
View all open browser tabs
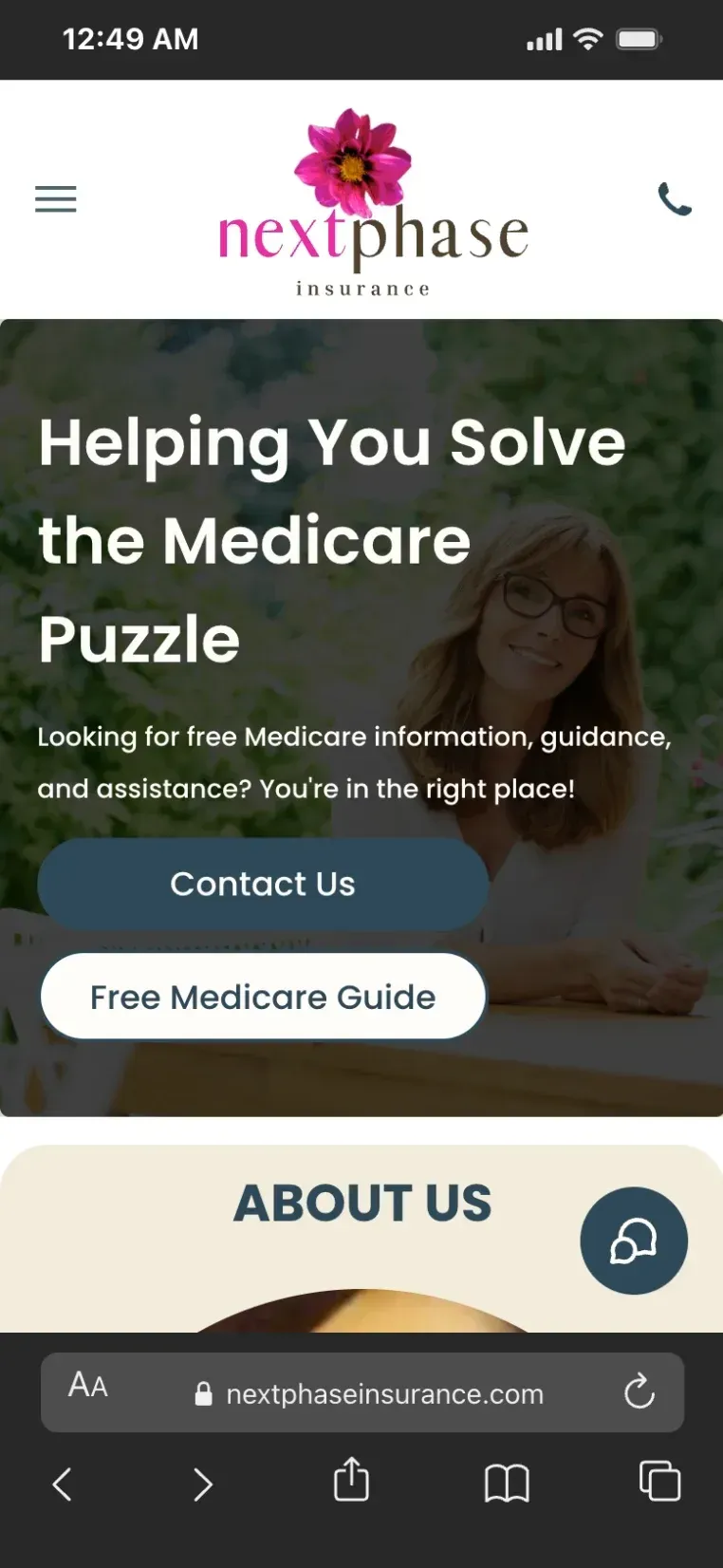pos(659,1482)
